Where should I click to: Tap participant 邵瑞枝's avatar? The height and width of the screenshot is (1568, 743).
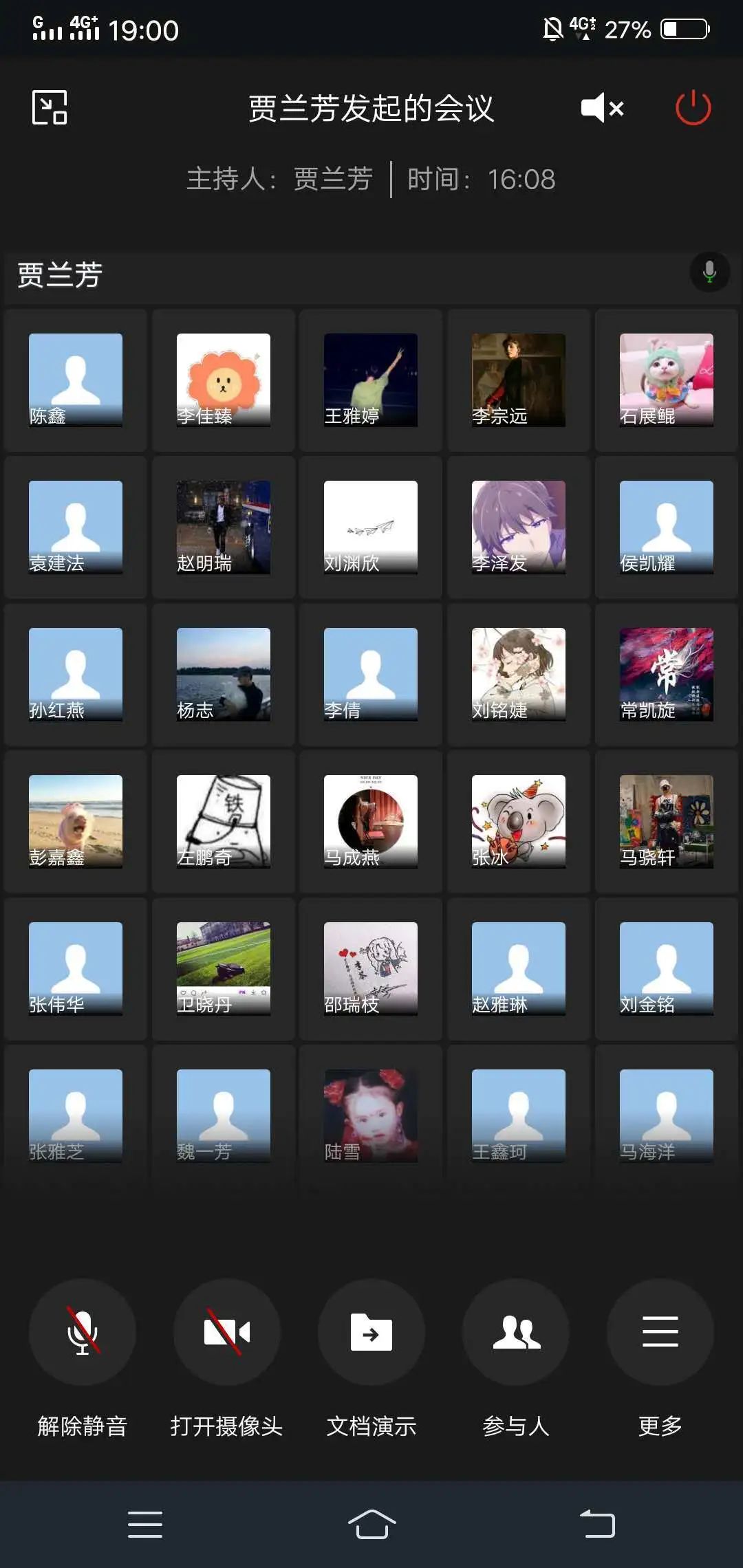(x=371, y=968)
